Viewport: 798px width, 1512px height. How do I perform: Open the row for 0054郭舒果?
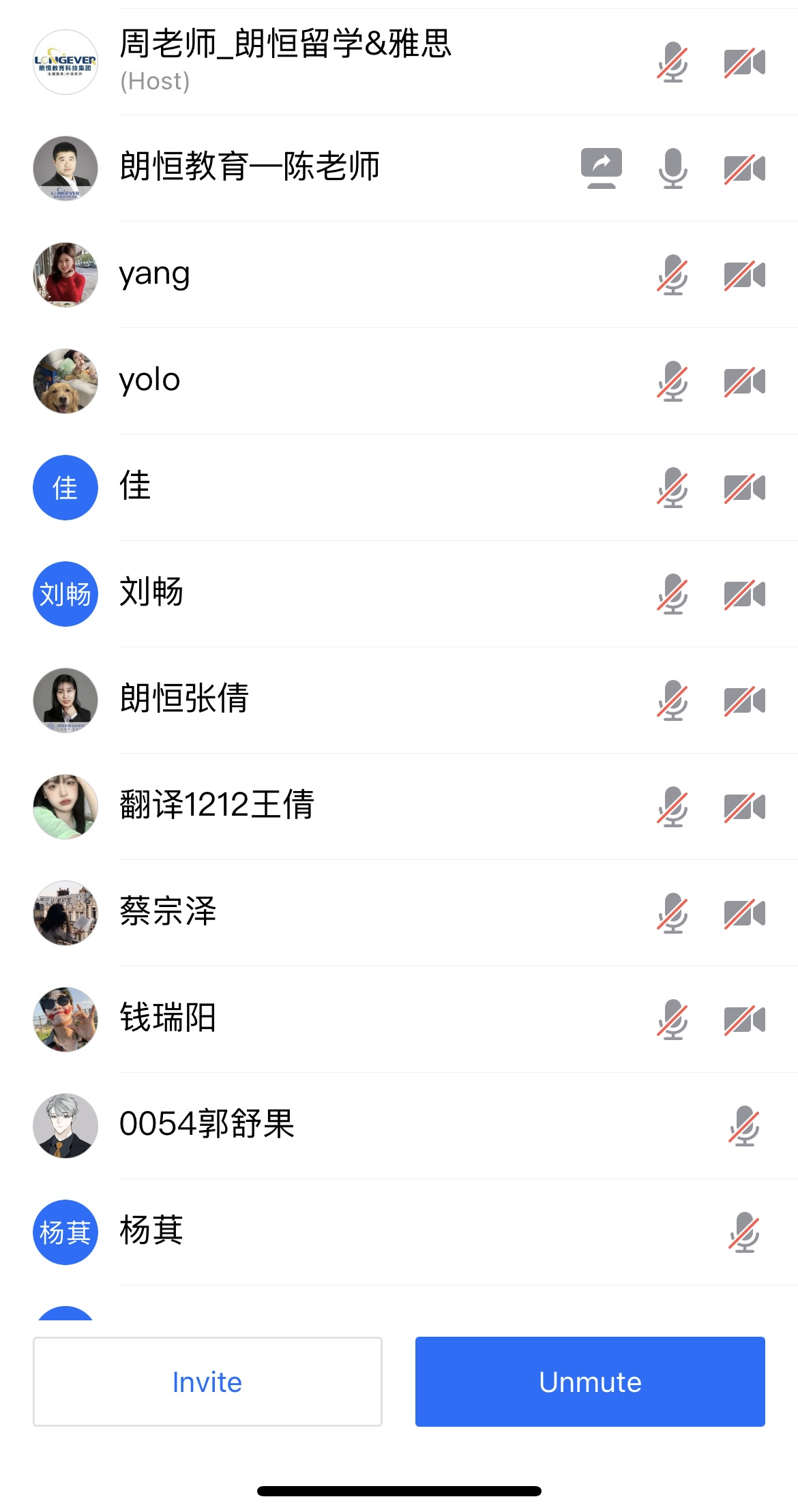pyautogui.click(x=207, y=1125)
